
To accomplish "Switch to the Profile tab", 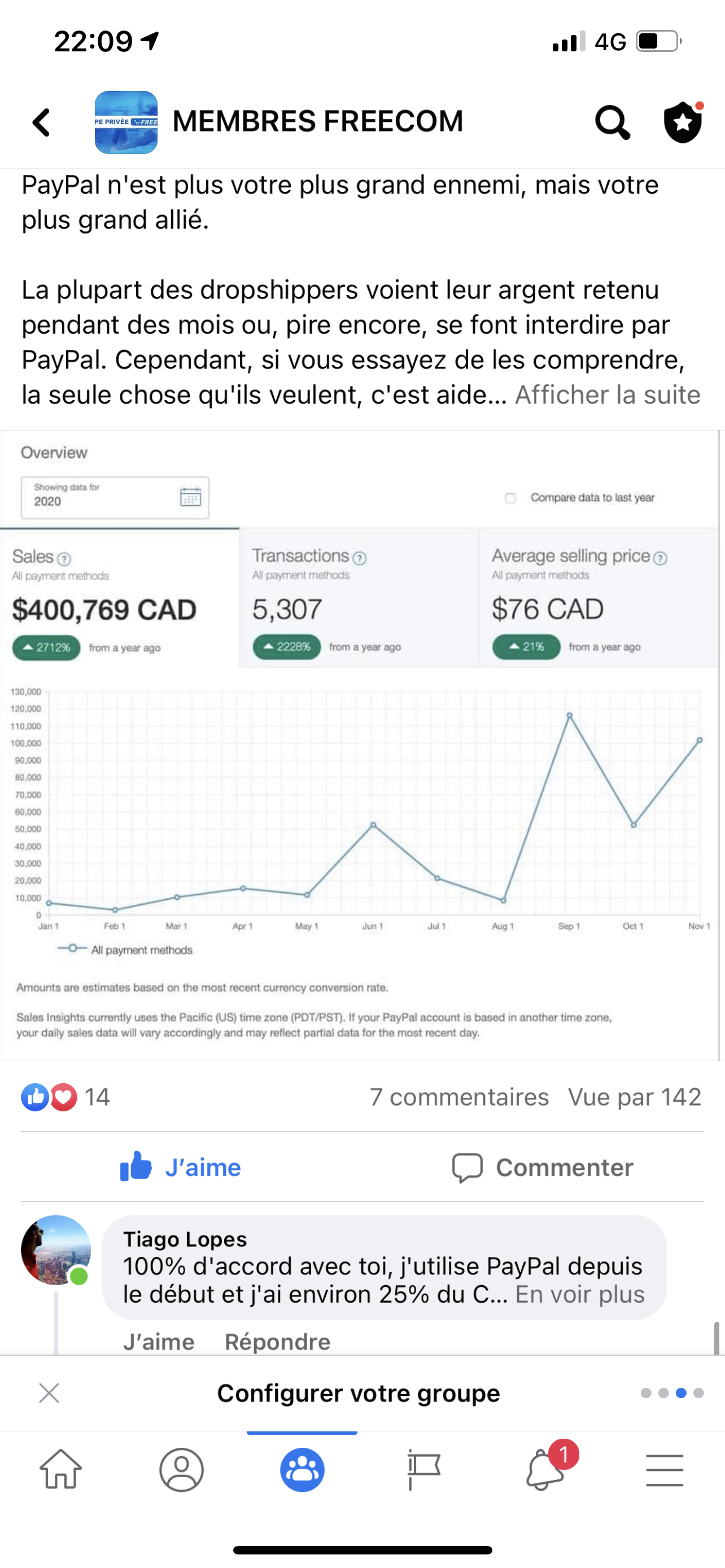I will coord(181,1469).
